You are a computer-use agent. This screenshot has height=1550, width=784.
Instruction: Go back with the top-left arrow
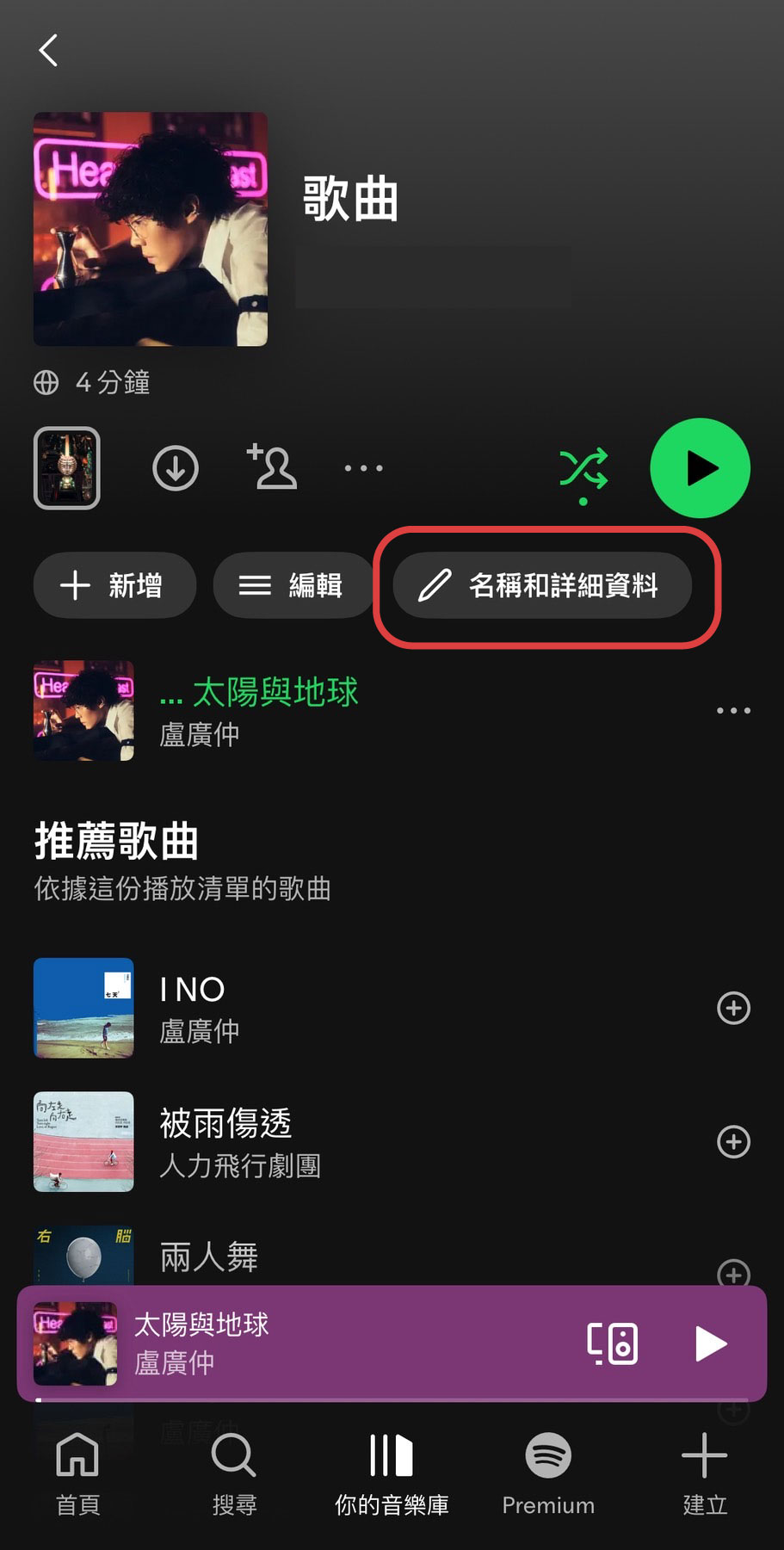coord(49,51)
